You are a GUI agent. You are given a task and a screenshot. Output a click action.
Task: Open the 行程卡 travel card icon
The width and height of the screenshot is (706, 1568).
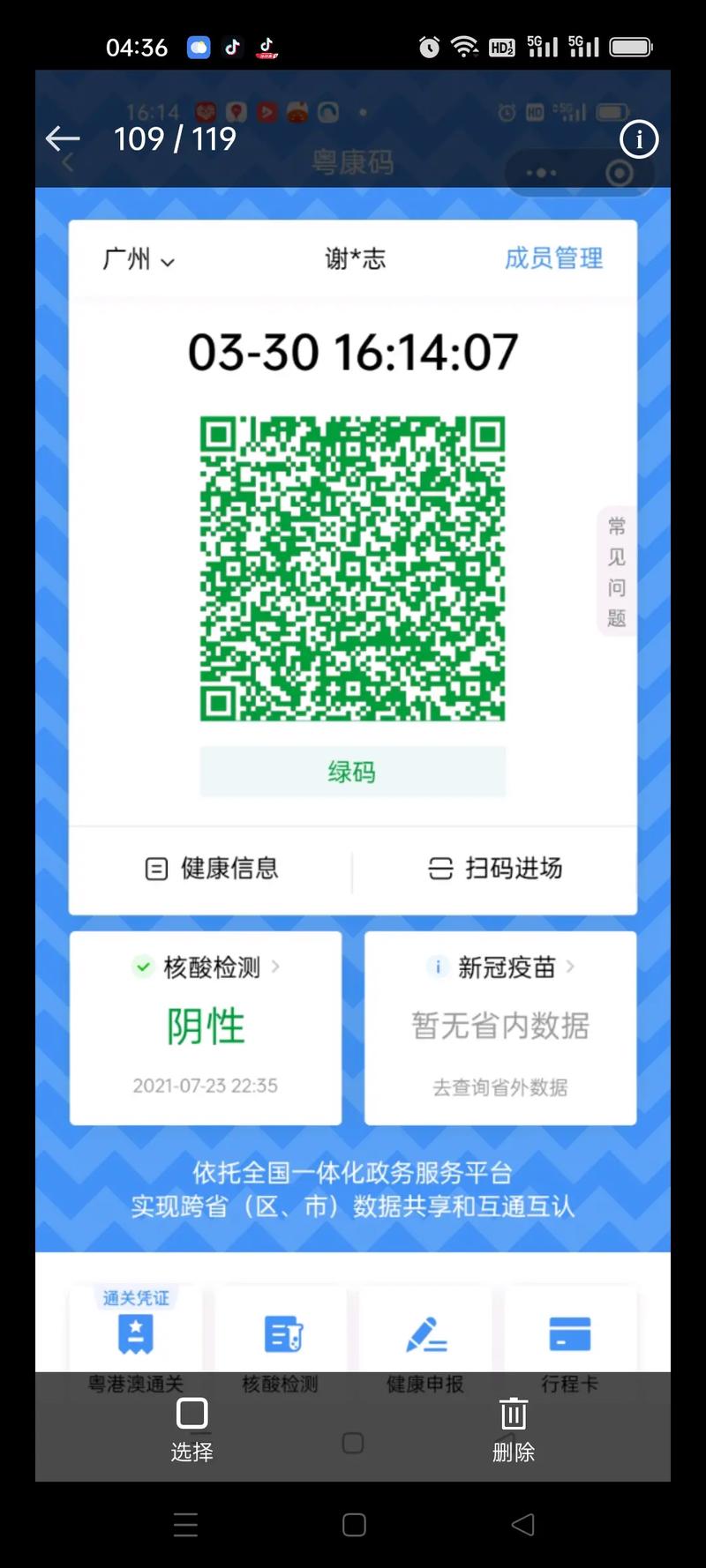(571, 1334)
